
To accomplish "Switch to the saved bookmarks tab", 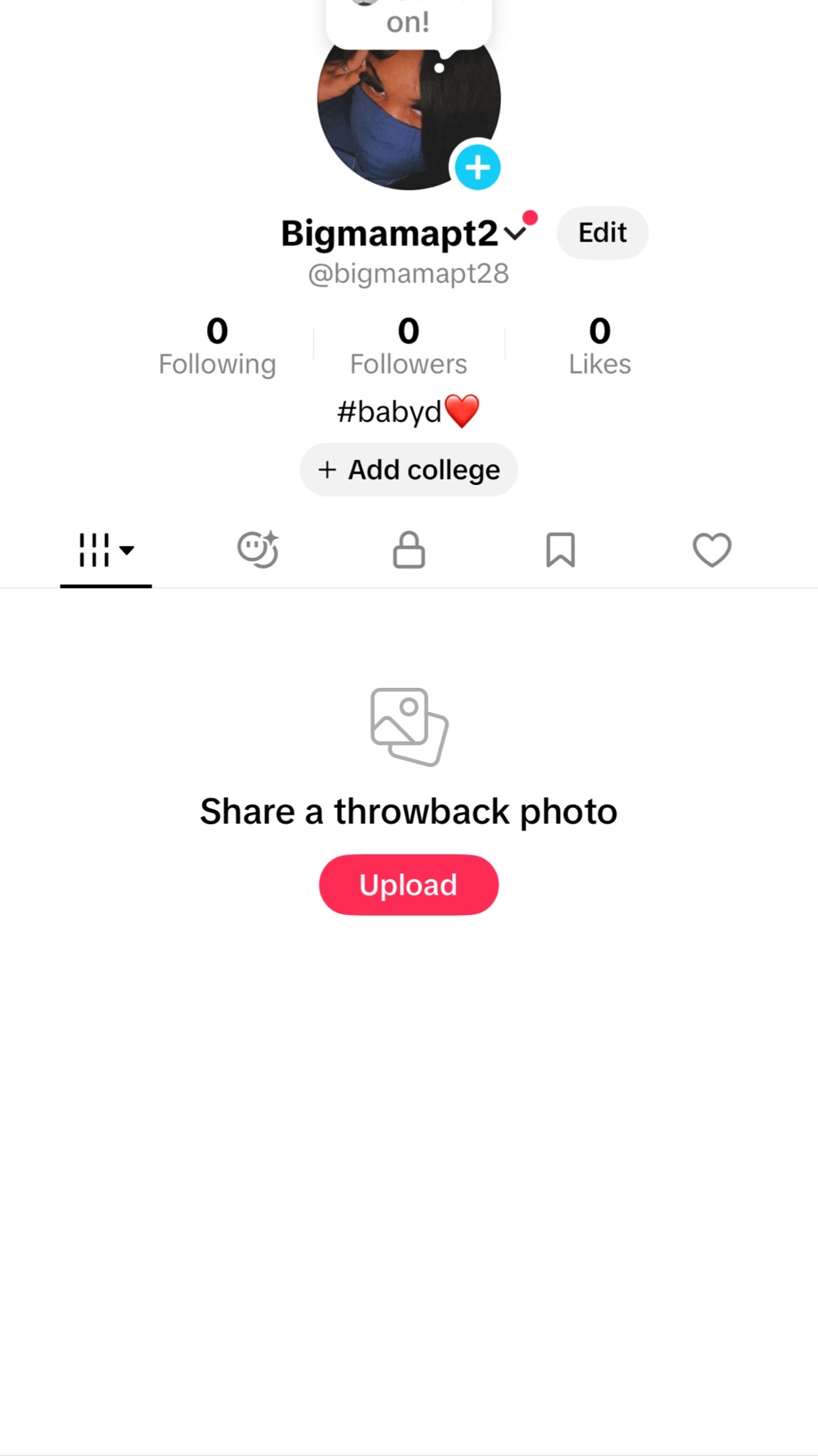I will (x=561, y=550).
